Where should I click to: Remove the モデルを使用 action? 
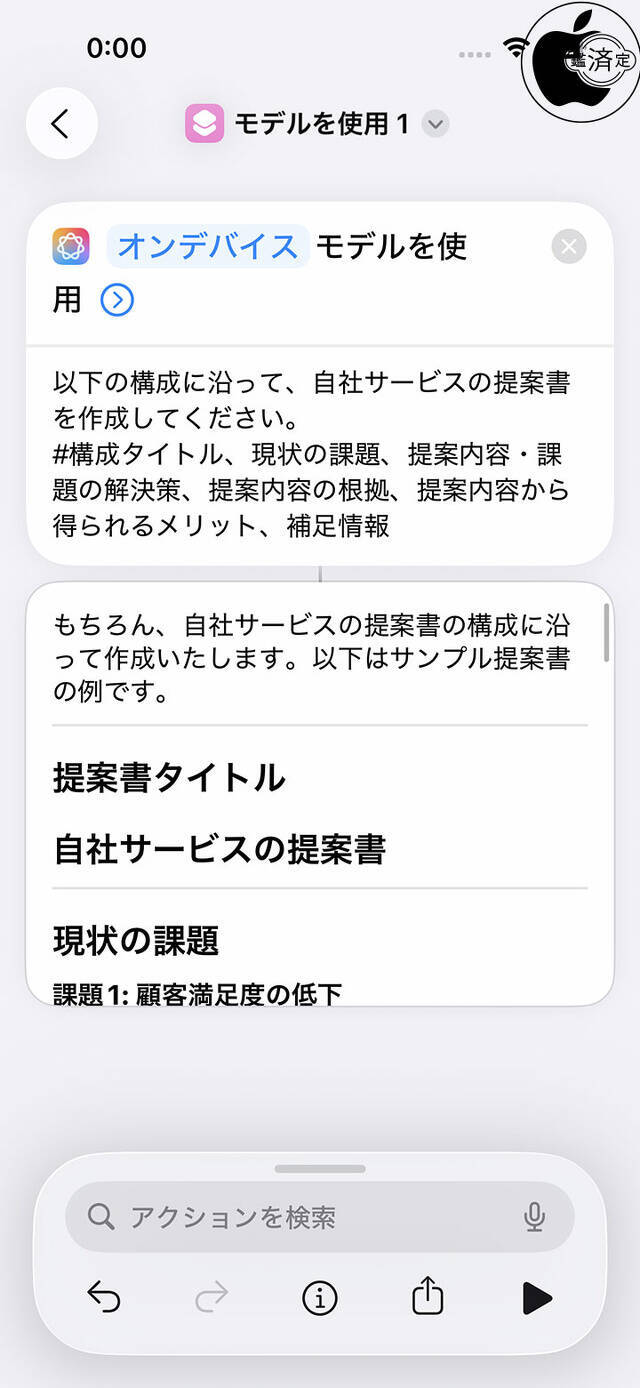[x=569, y=246]
